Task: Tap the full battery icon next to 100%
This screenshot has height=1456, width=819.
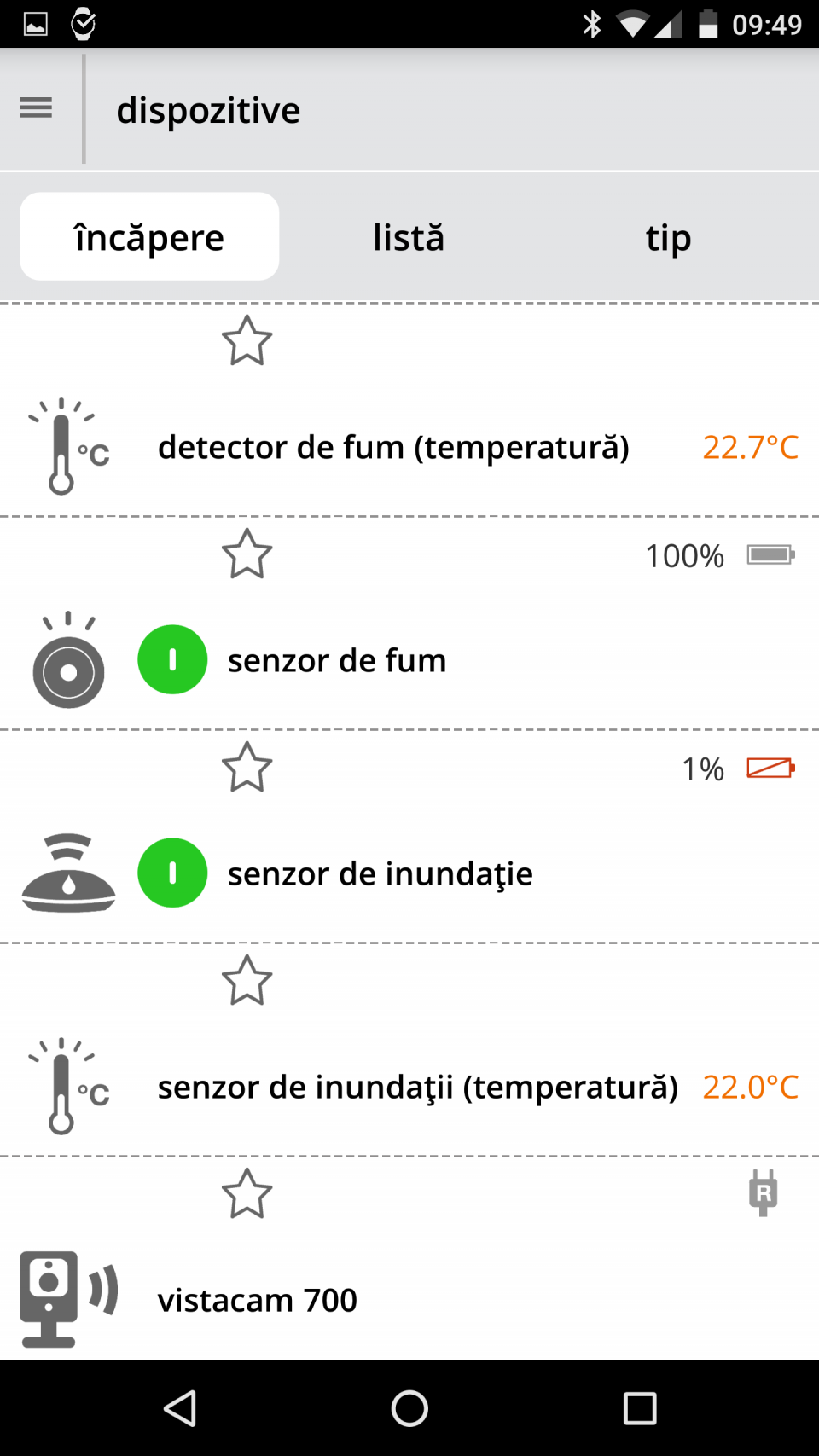Action: point(770,554)
